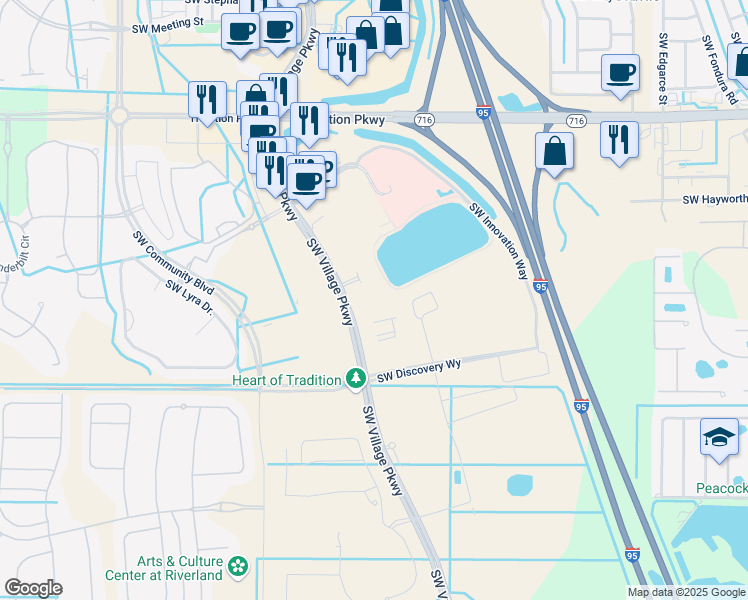
Task: Open the Heart of Tradition park marker
Action: coord(355,379)
